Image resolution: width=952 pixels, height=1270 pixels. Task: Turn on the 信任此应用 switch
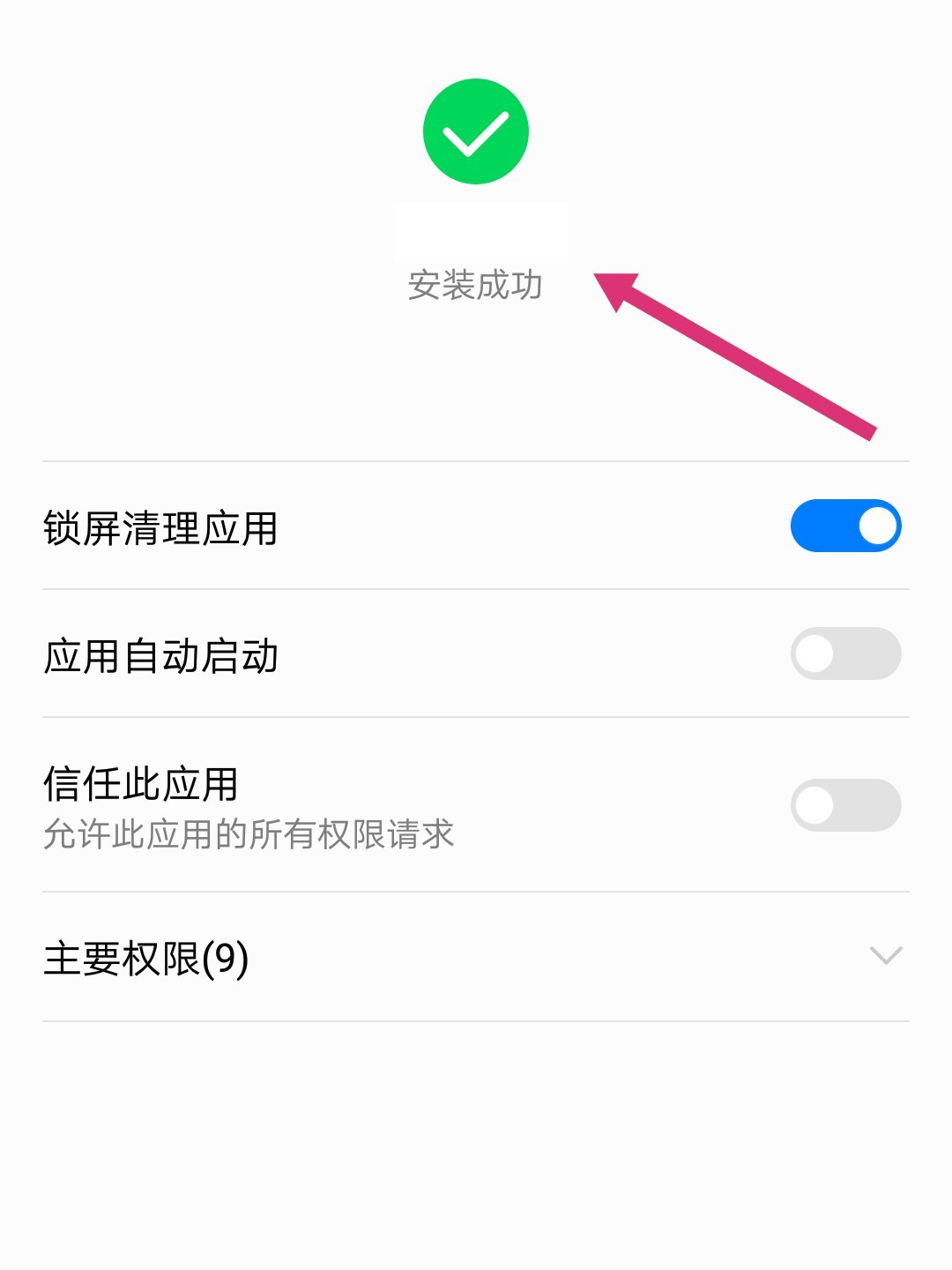(844, 804)
